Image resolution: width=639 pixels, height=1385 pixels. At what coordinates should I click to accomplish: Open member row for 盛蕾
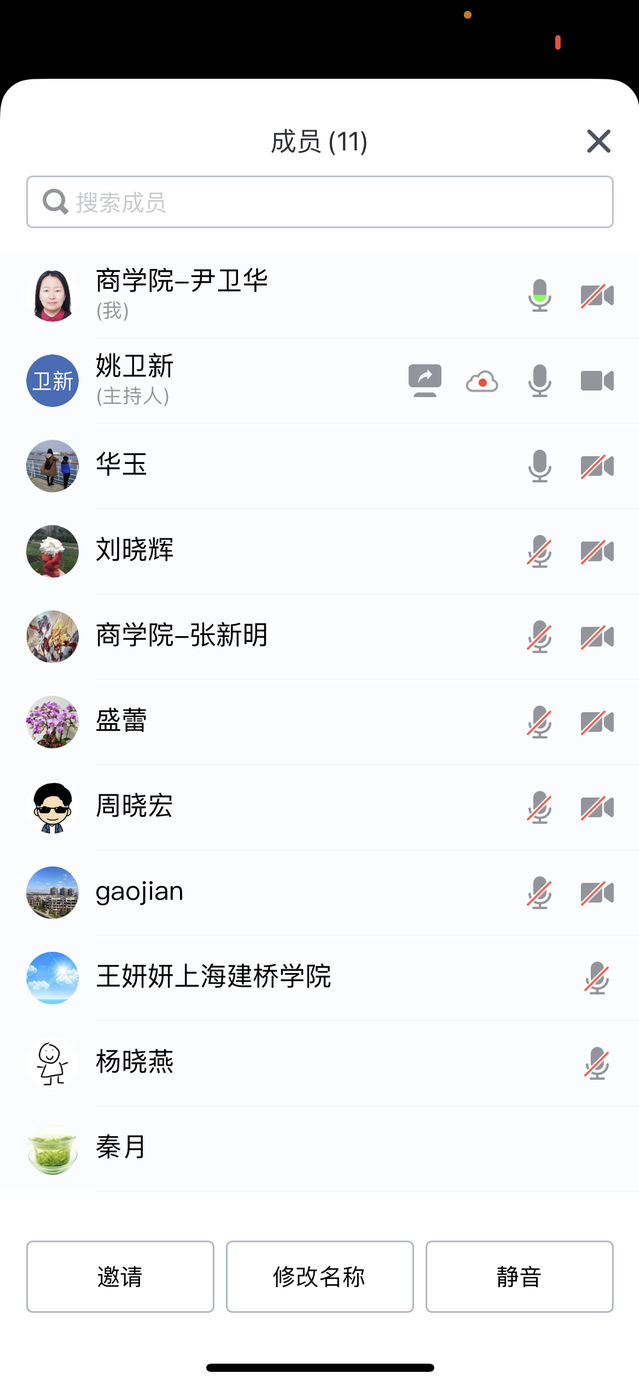[x=122, y=721]
